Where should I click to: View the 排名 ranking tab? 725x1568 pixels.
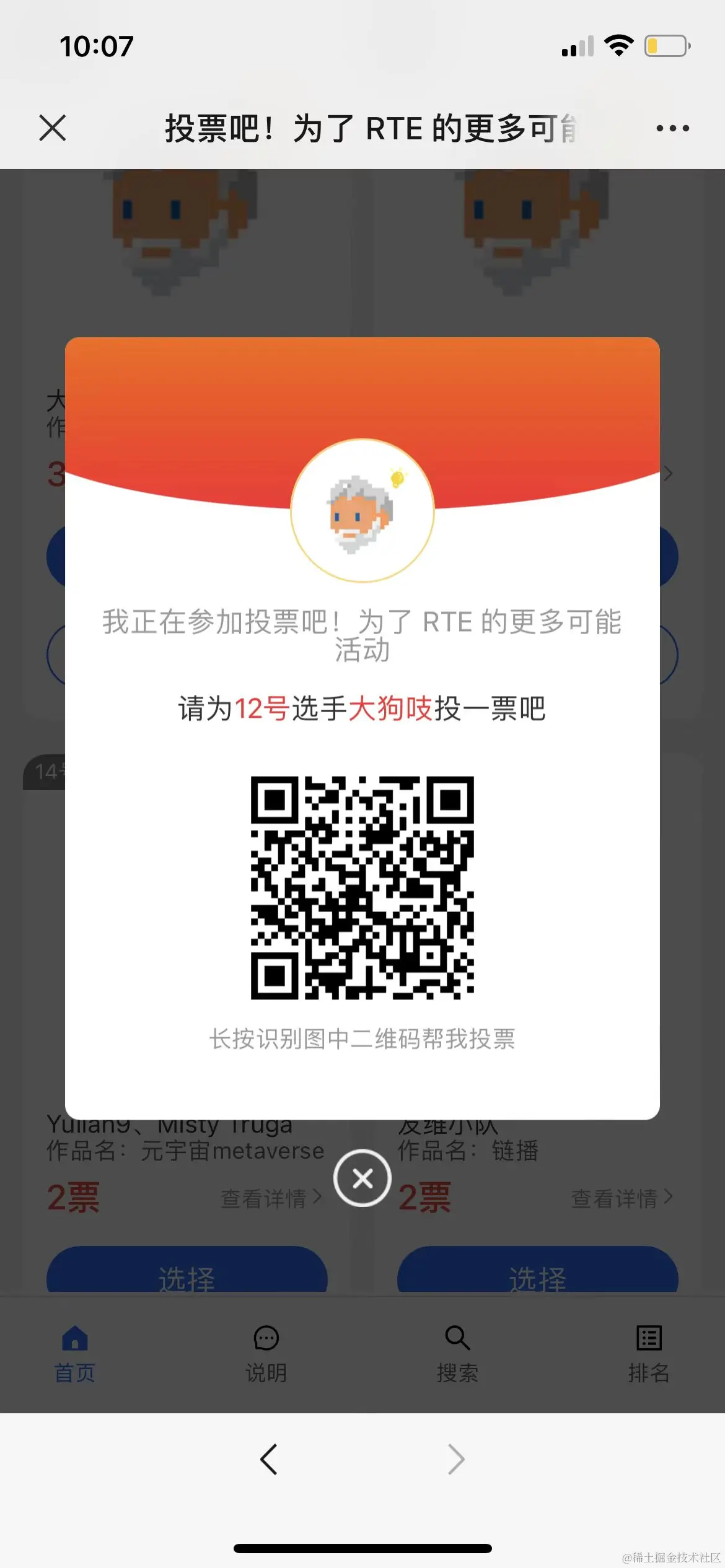pyautogui.click(x=649, y=1354)
